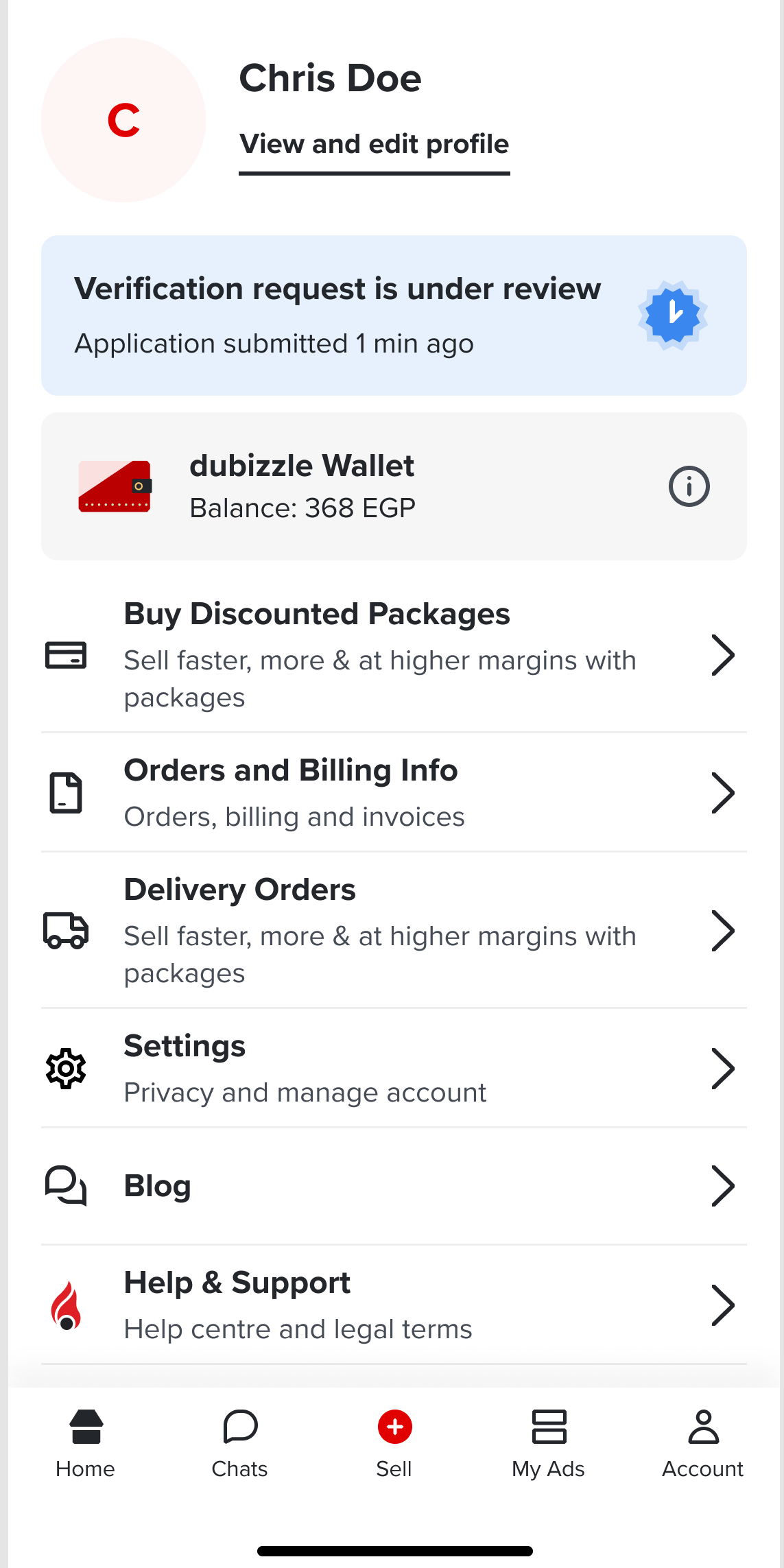Viewport: 784px width, 1568px height.
Task: Select the dubizzle Wallet card icon
Action: pyautogui.click(x=115, y=486)
